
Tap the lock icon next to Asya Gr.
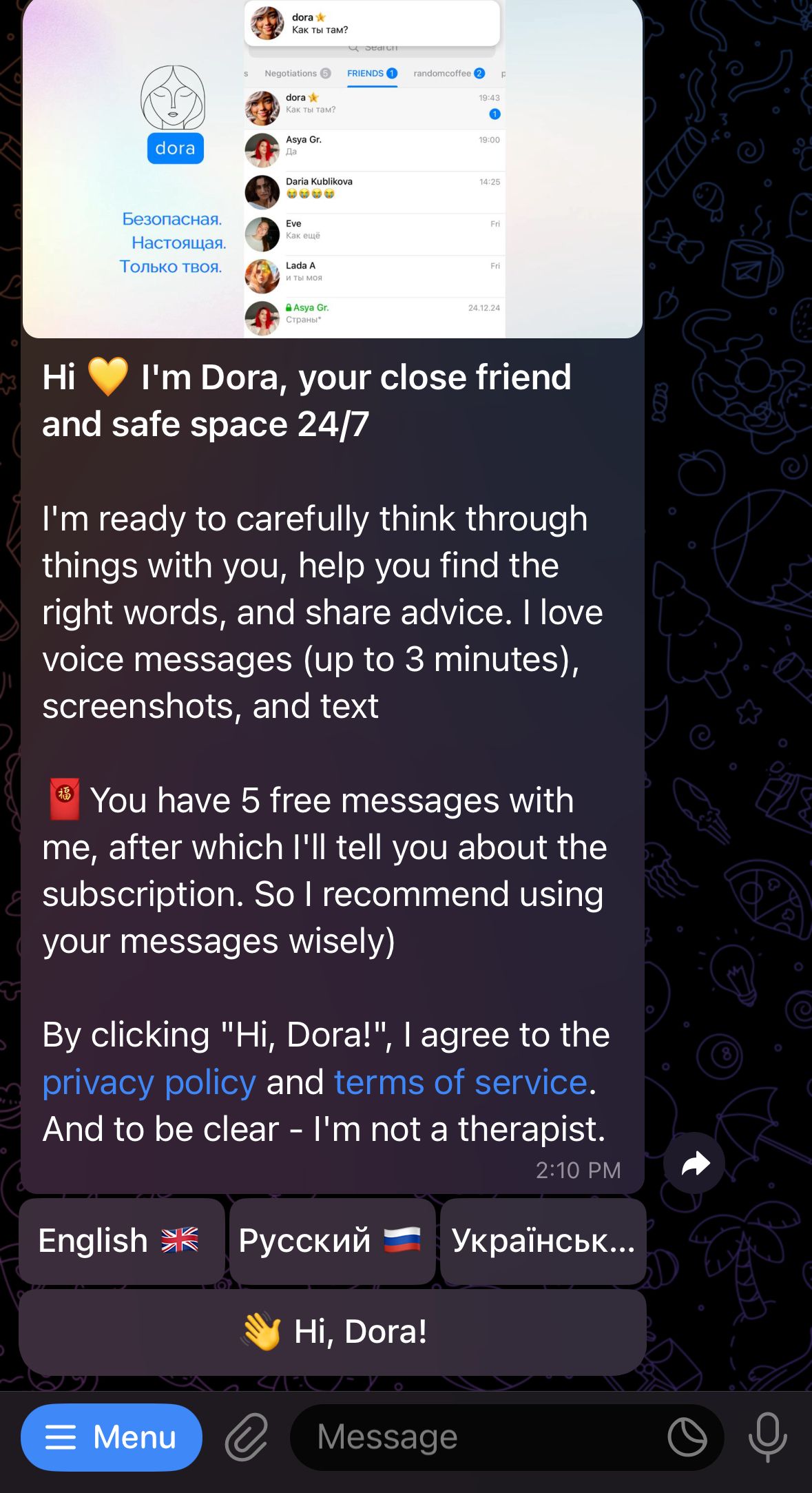tap(289, 307)
